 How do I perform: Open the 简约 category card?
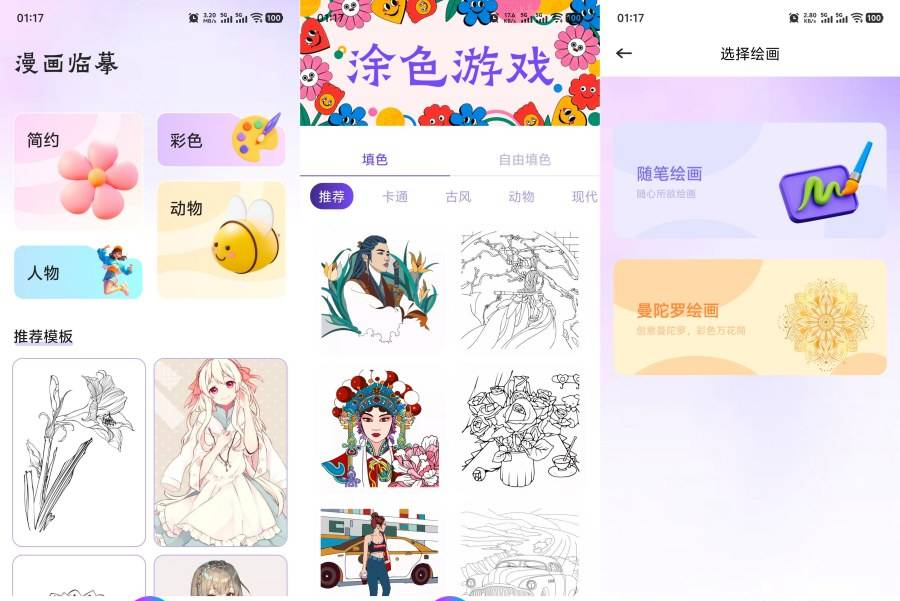pyautogui.click(x=78, y=171)
